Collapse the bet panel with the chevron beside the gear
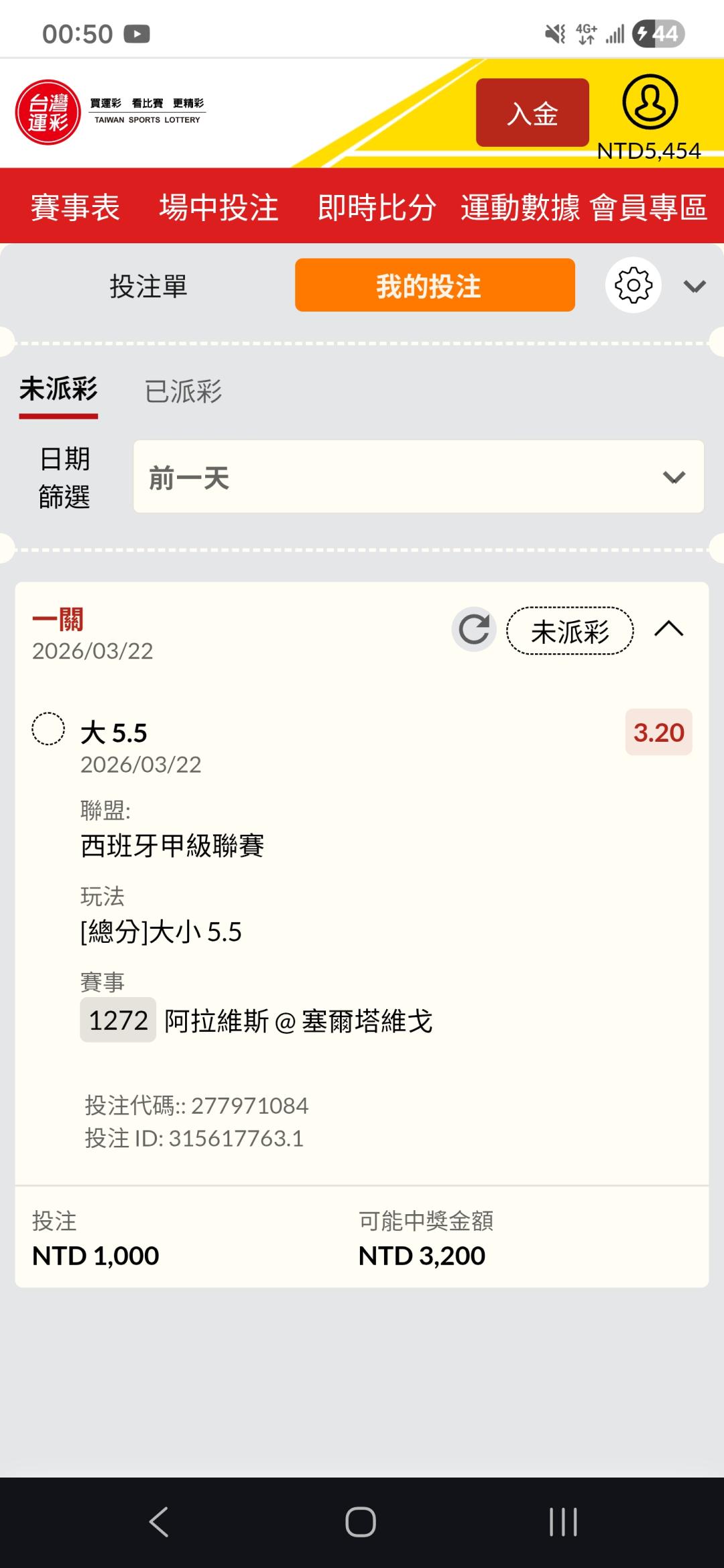The image size is (724, 1568). (695, 287)
